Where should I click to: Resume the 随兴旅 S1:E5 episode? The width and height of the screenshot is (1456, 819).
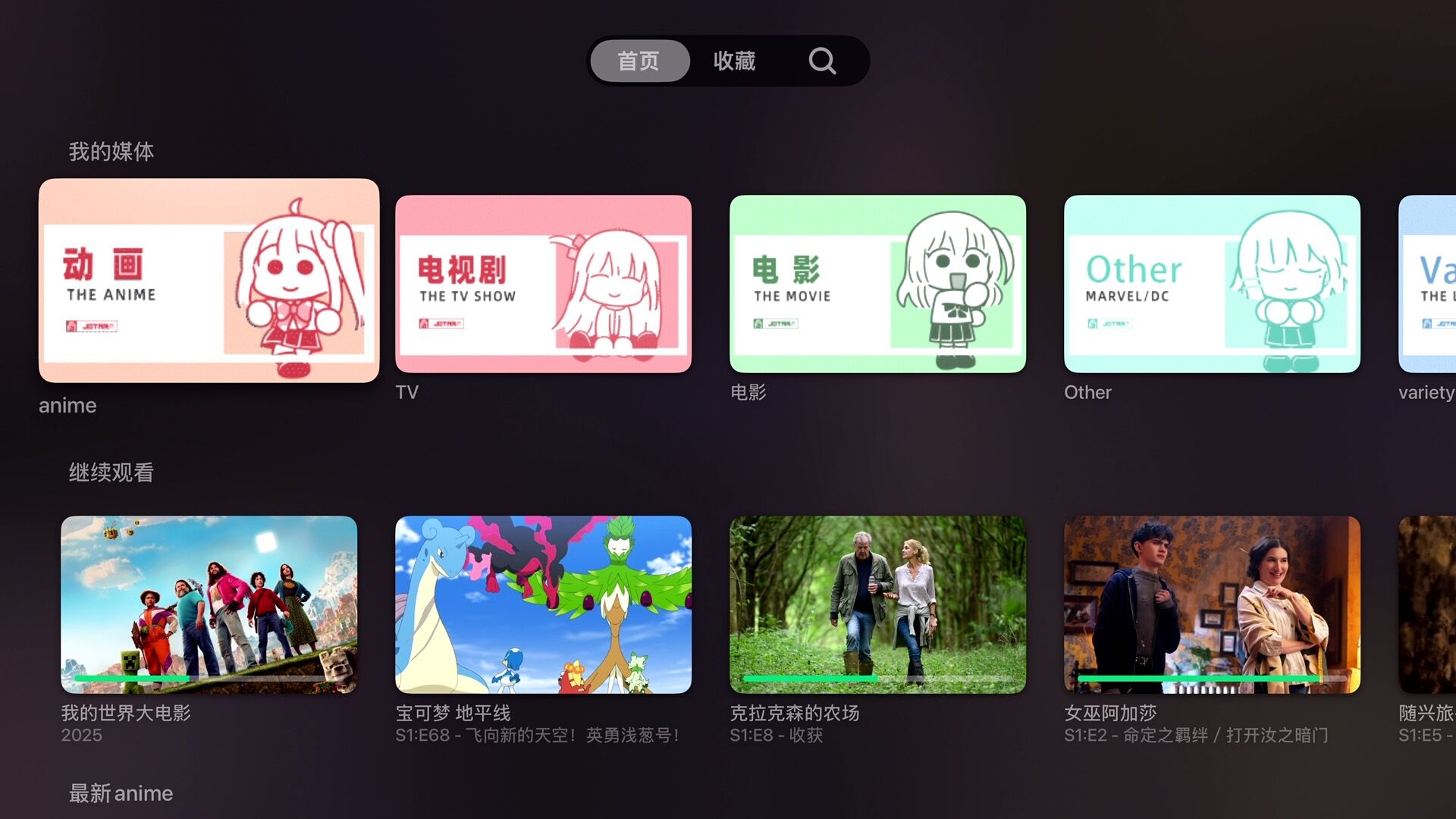1429,604
